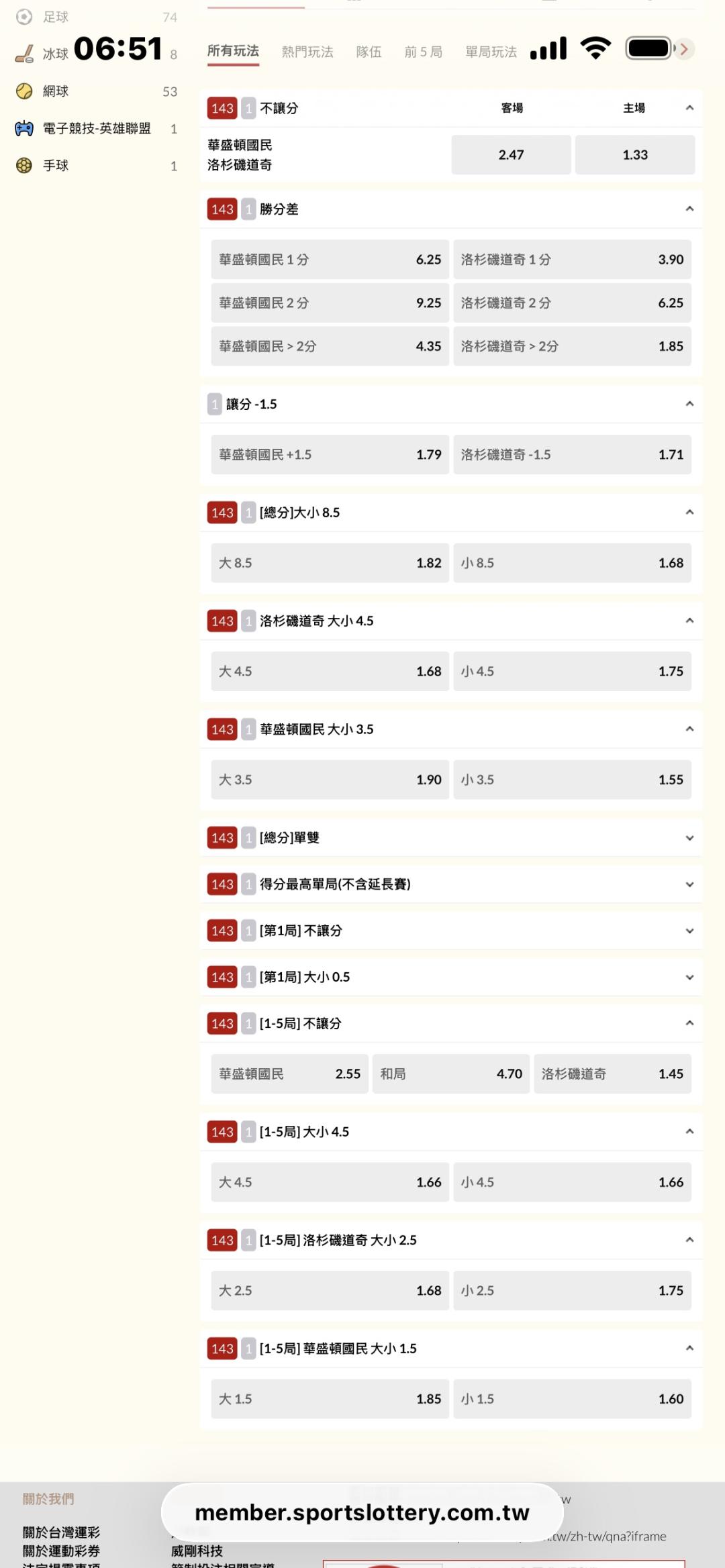Bet on 大 8.5 at 1.82
The height and width of the screenshot is (1568, 725).
330,563
